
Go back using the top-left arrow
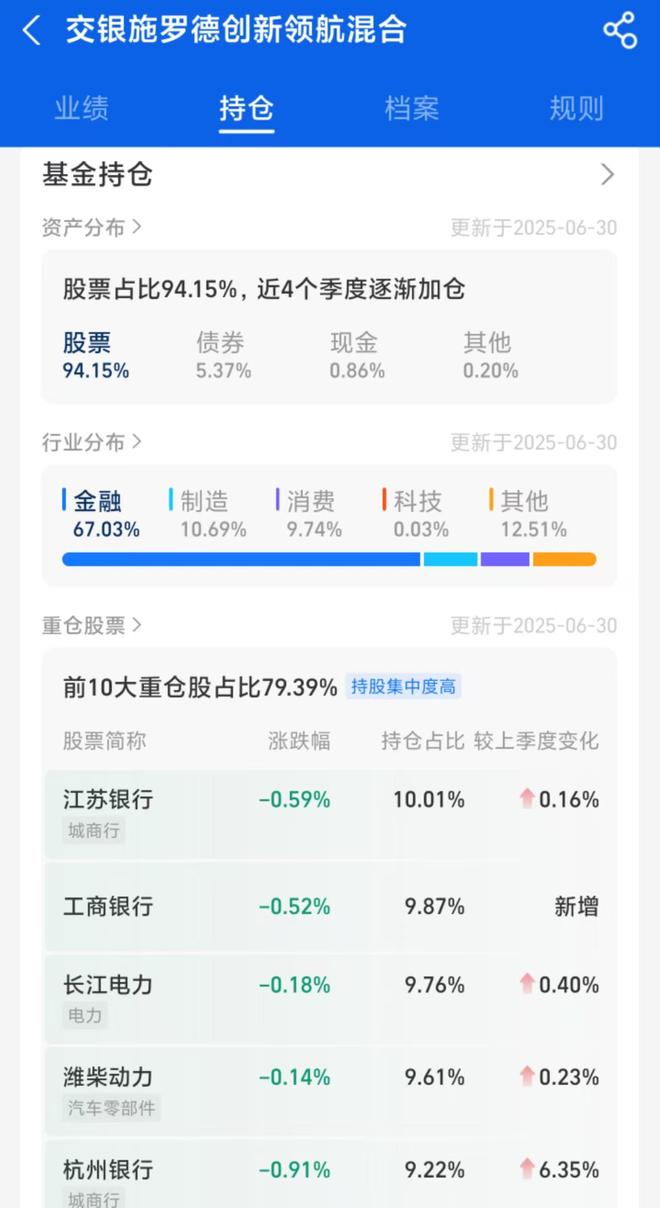(x=31, y=30)
